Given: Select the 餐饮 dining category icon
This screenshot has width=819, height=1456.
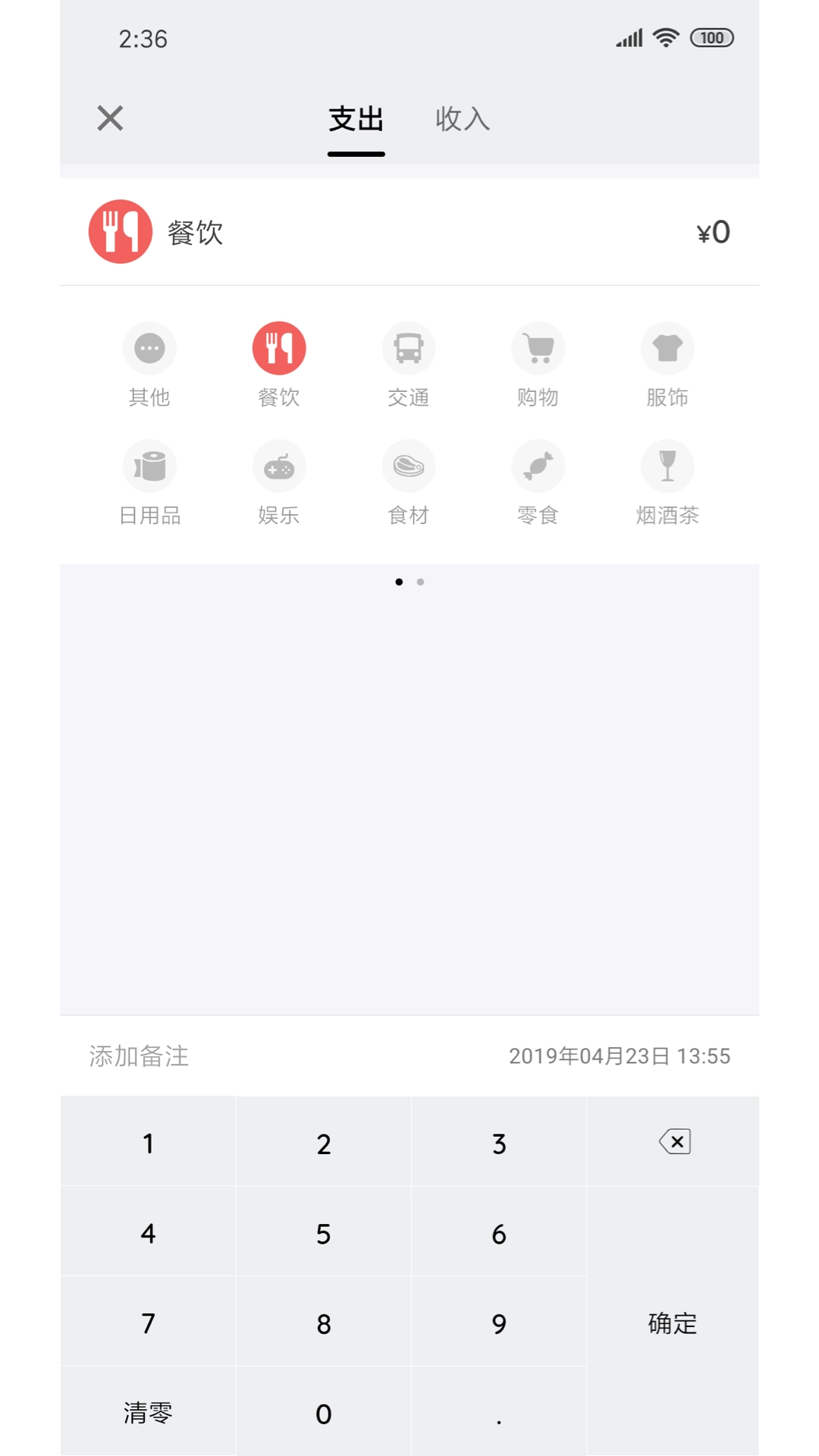Looking at the screenshot, I should point(279,348).
